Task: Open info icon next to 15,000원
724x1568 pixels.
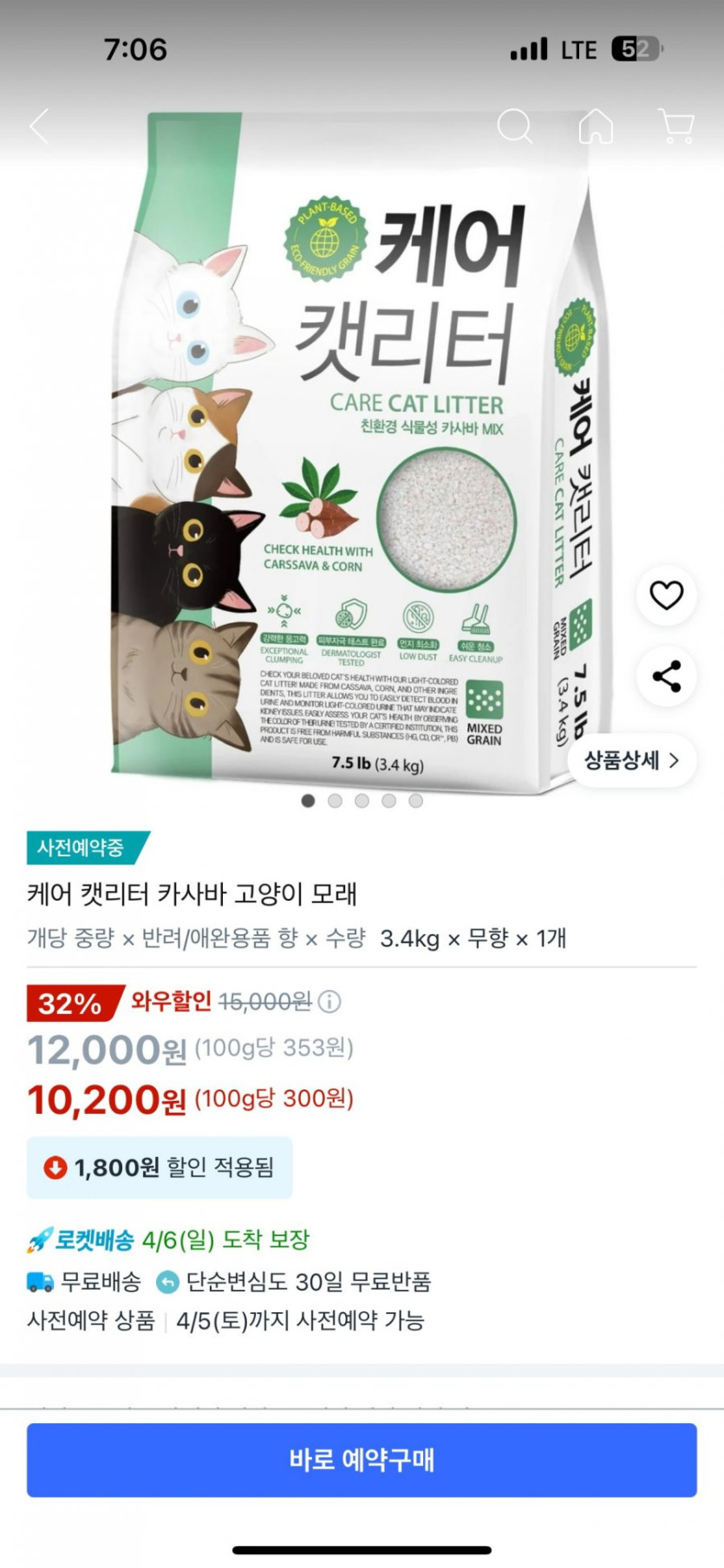Action: [x=329, y=1002]
